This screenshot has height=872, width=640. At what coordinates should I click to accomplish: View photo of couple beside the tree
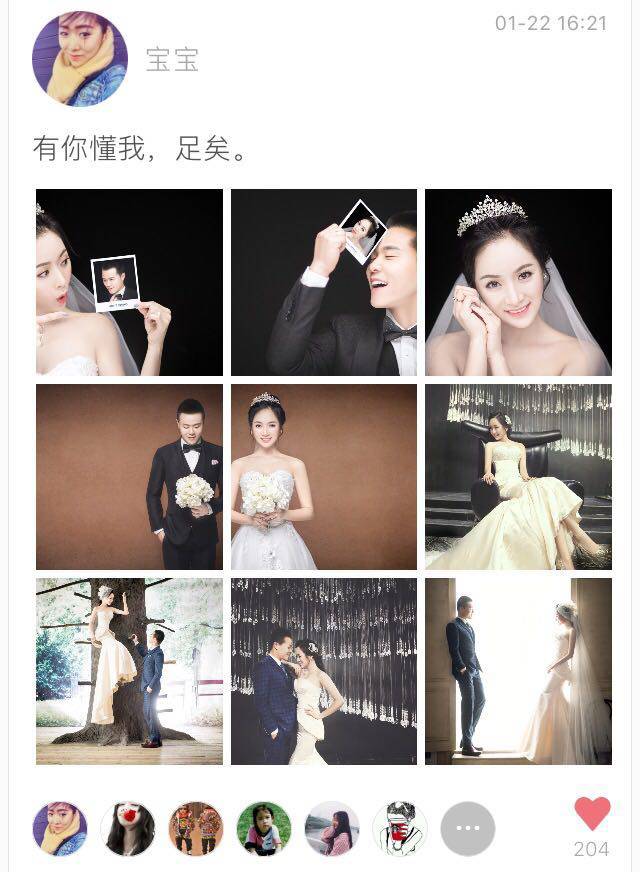[129, 671]
